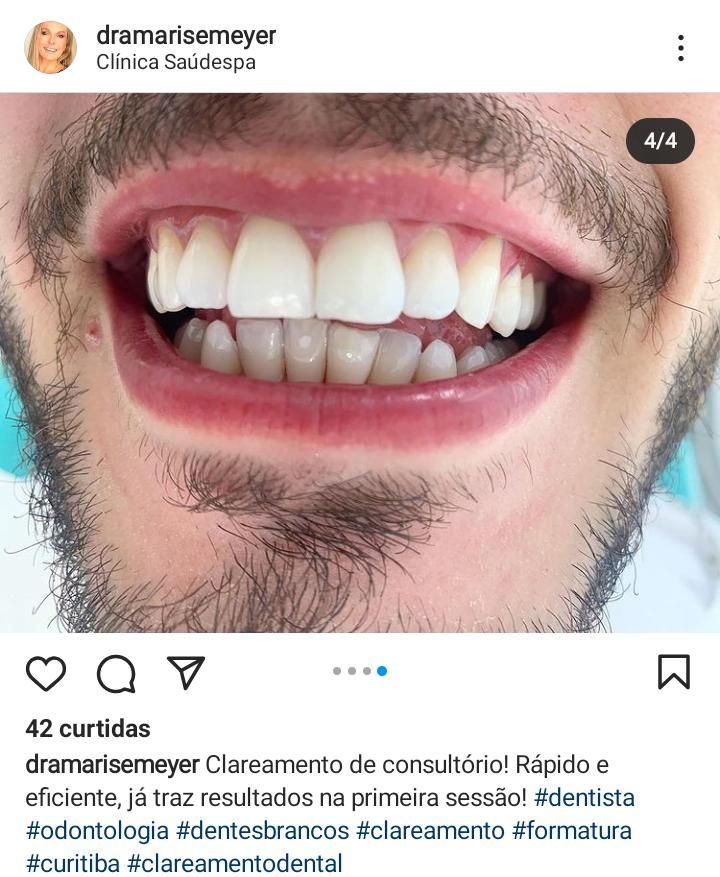Tap the #dentesbrancos hashtag
Image resolution: width=720 pixels, height=877 pixels.
pyautogui.click(x=263, y=831)
